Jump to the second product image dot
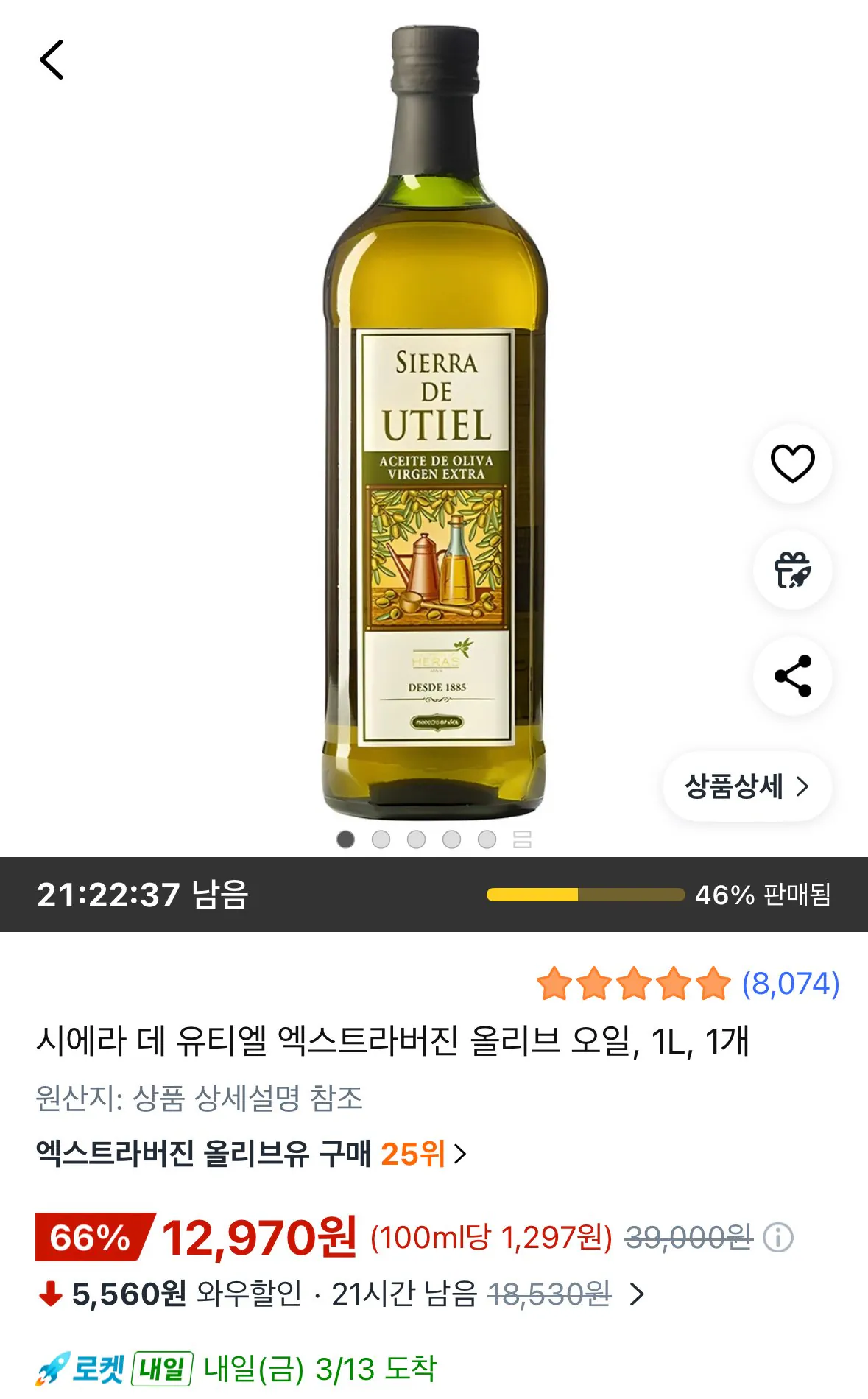 (x=381, y=839)
